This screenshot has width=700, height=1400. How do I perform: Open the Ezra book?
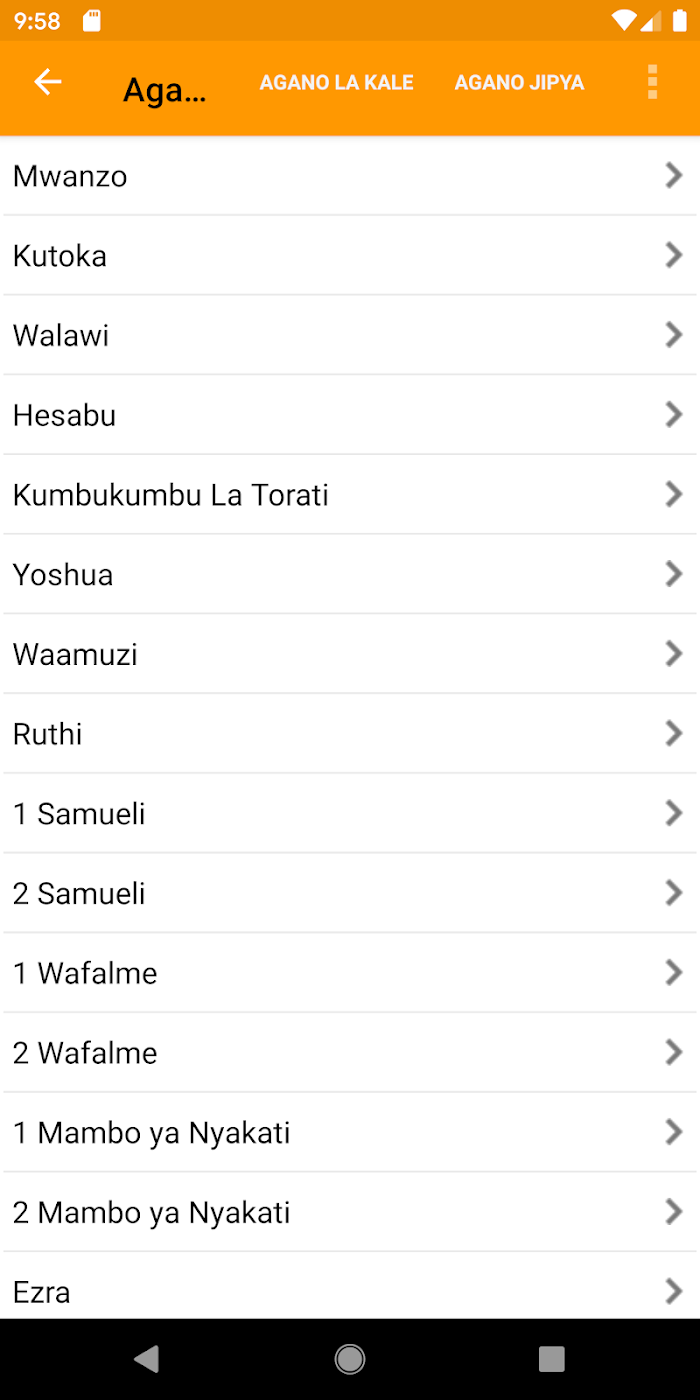point(350,1286)
